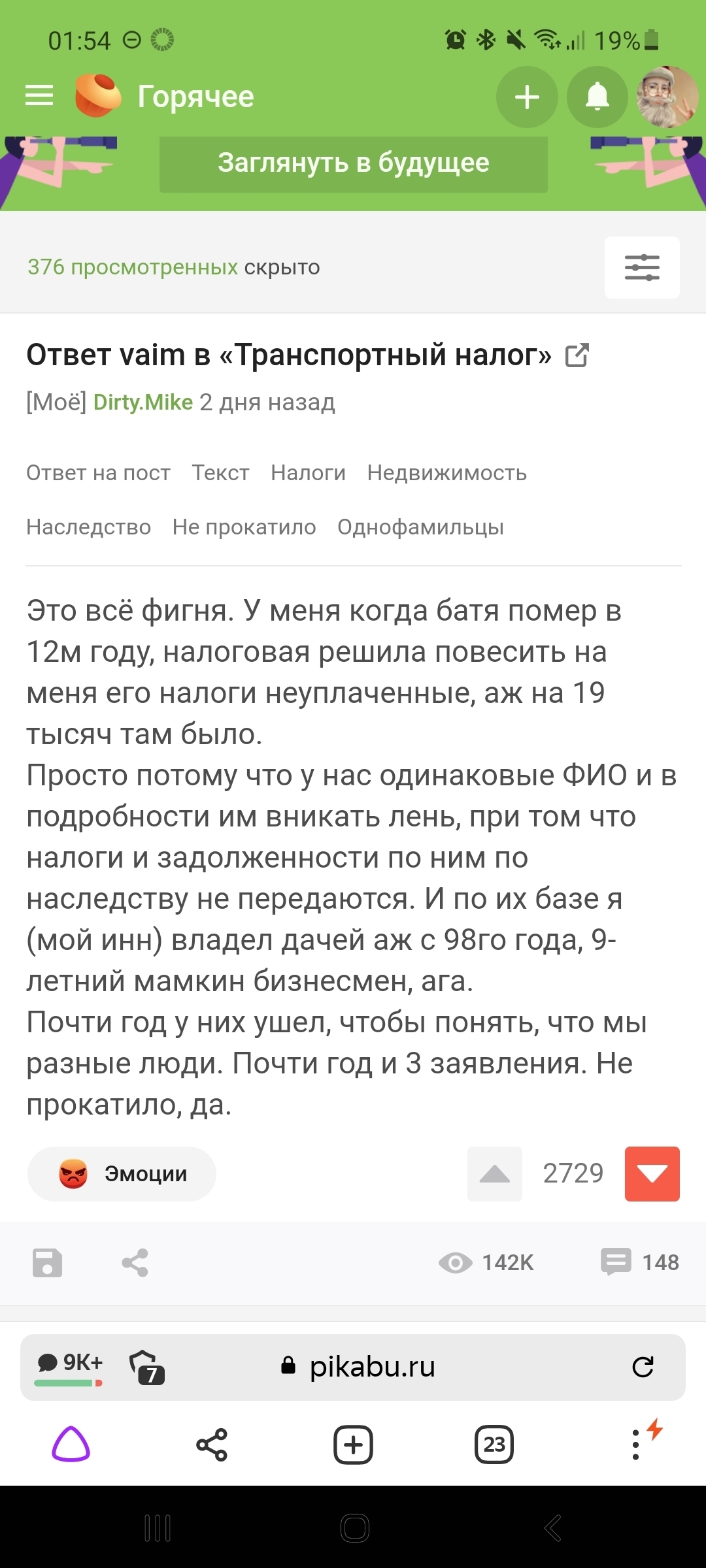The height and width of the screenshot is (1568, 706).
Task: Open the hamburger drawer menu
Action: pyautogui.click(x=39, y=96)
